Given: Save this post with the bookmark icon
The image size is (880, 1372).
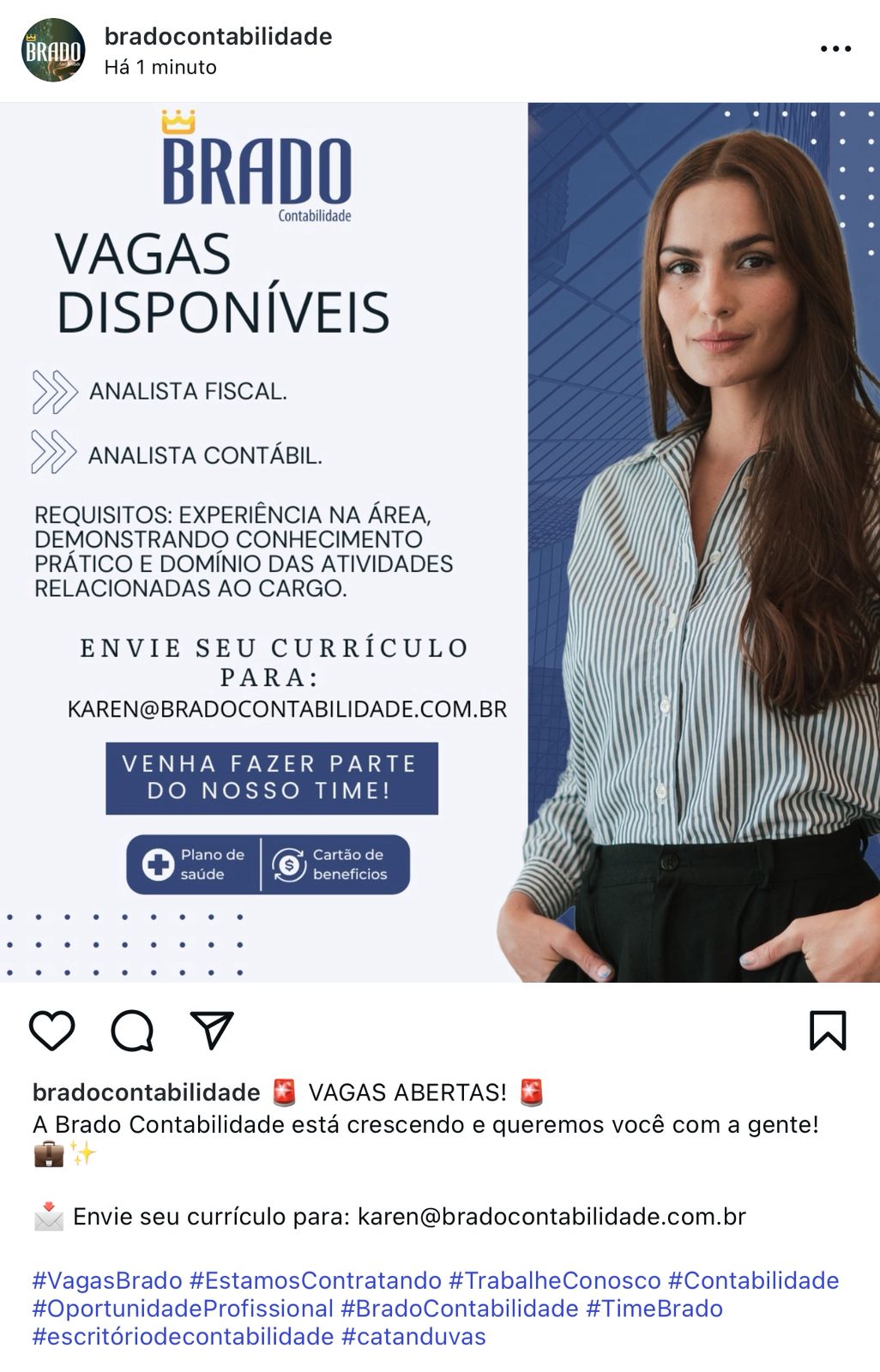Looking at the screenshot, I should 828,1030.
